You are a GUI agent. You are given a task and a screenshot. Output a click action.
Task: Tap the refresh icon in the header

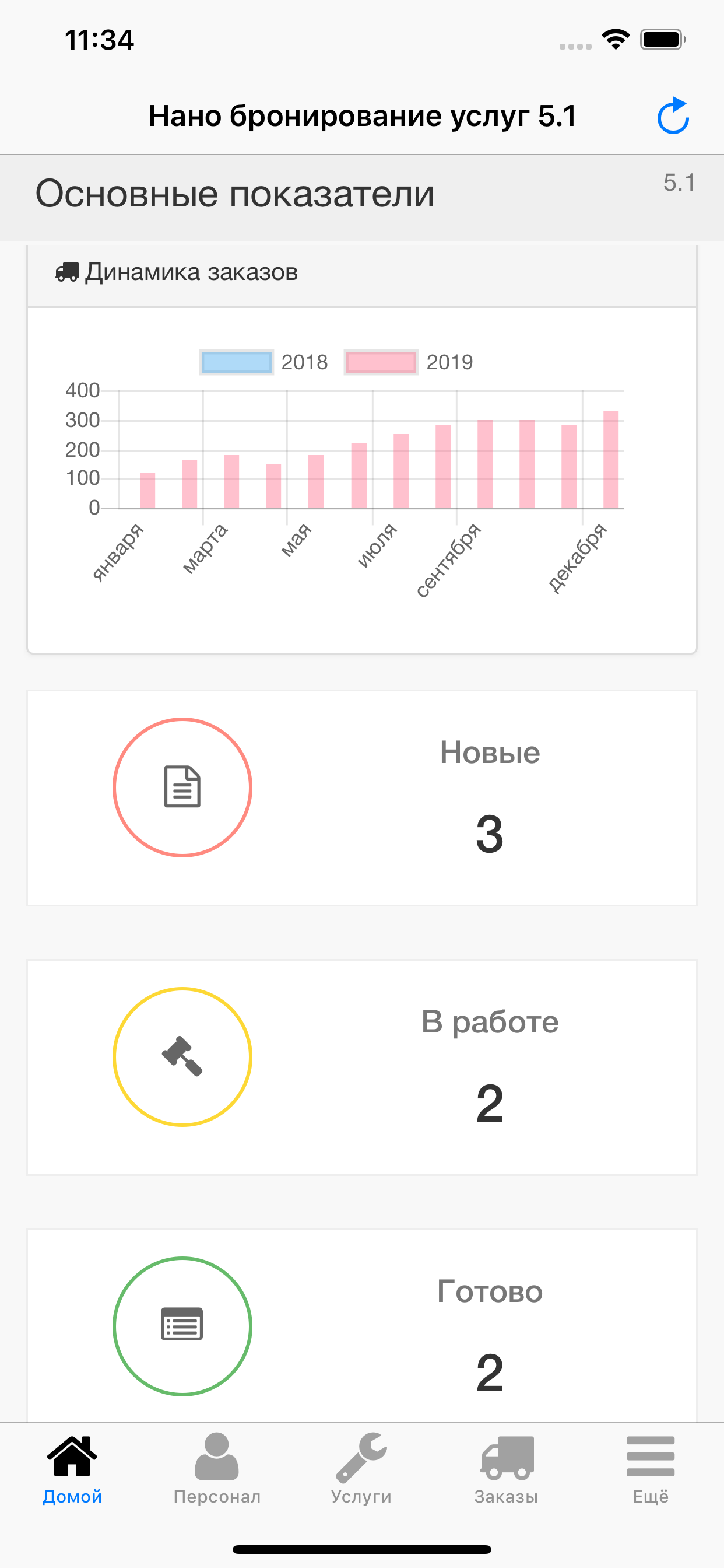point(673,116)
